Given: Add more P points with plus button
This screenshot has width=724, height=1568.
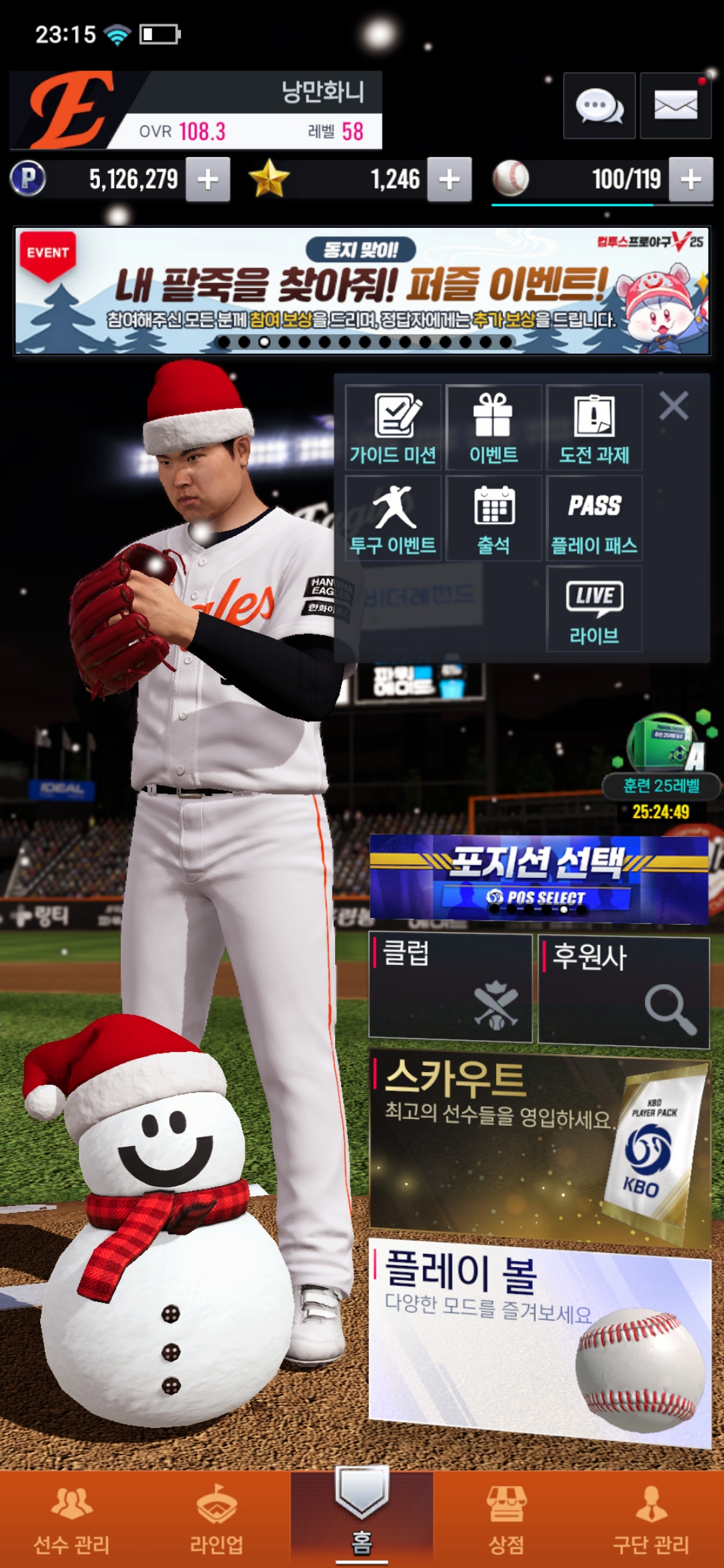Looking at the screenshot, I should pyautogui.click(x=208, y=180).
